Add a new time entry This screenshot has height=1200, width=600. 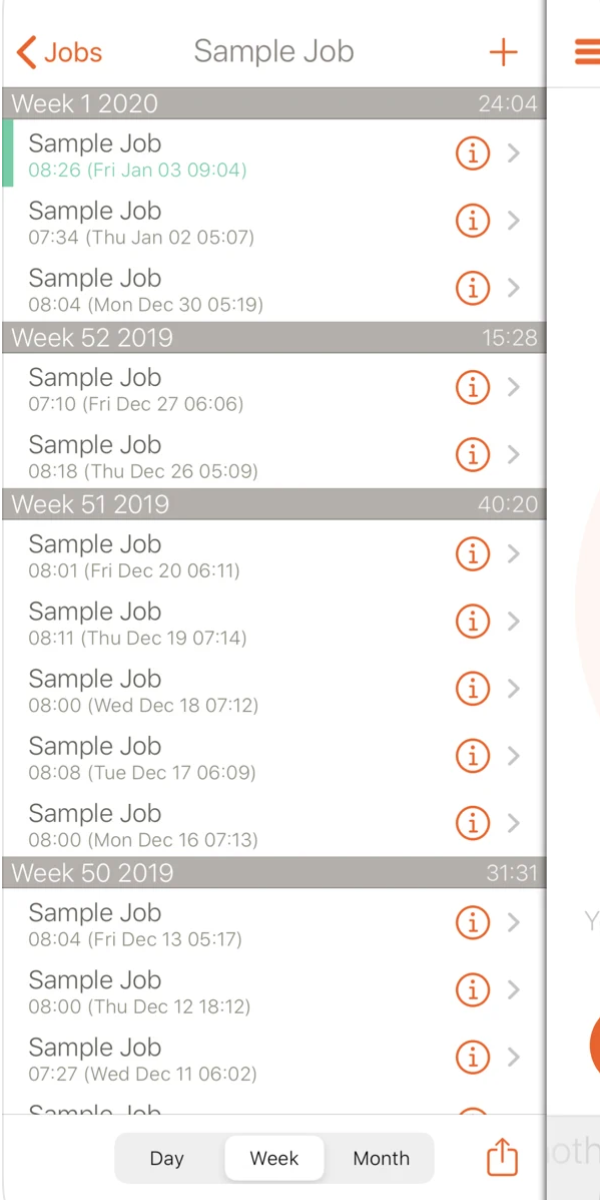(503, 52)
